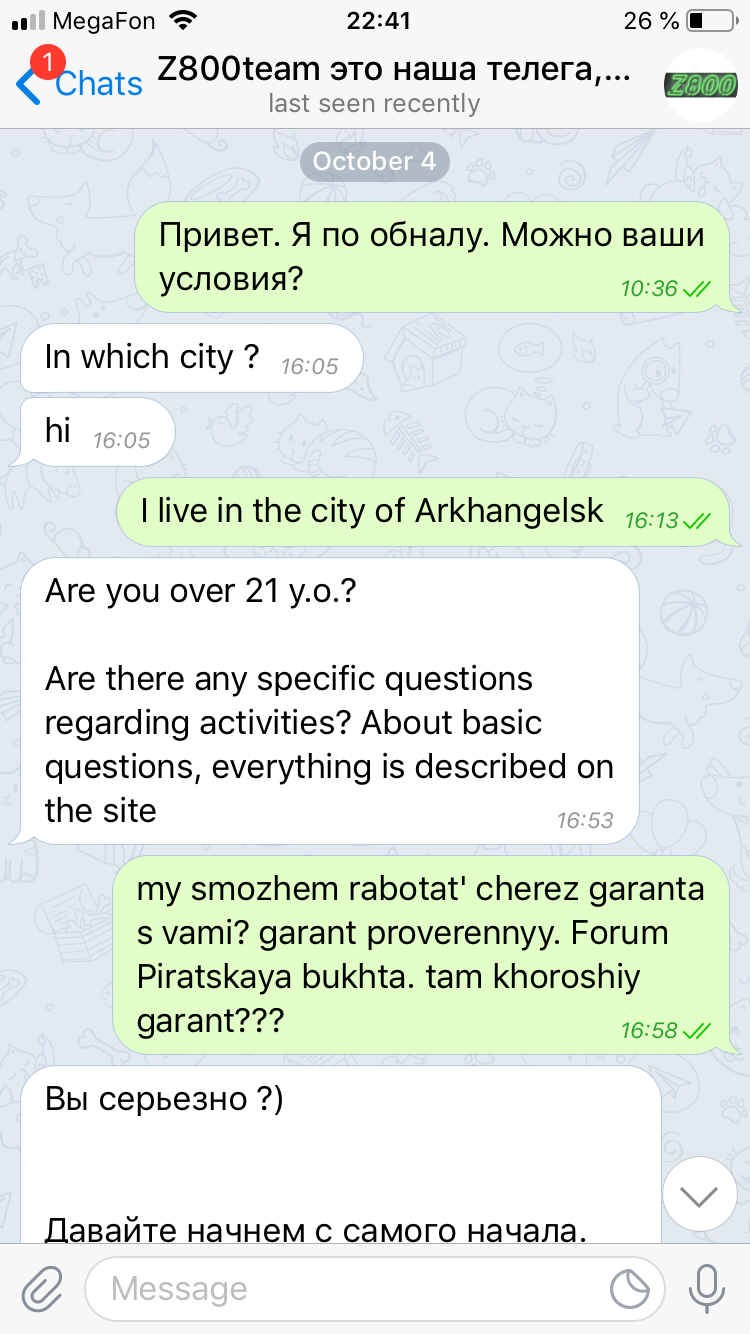Open the sticker panel icon

(630, 1289)
